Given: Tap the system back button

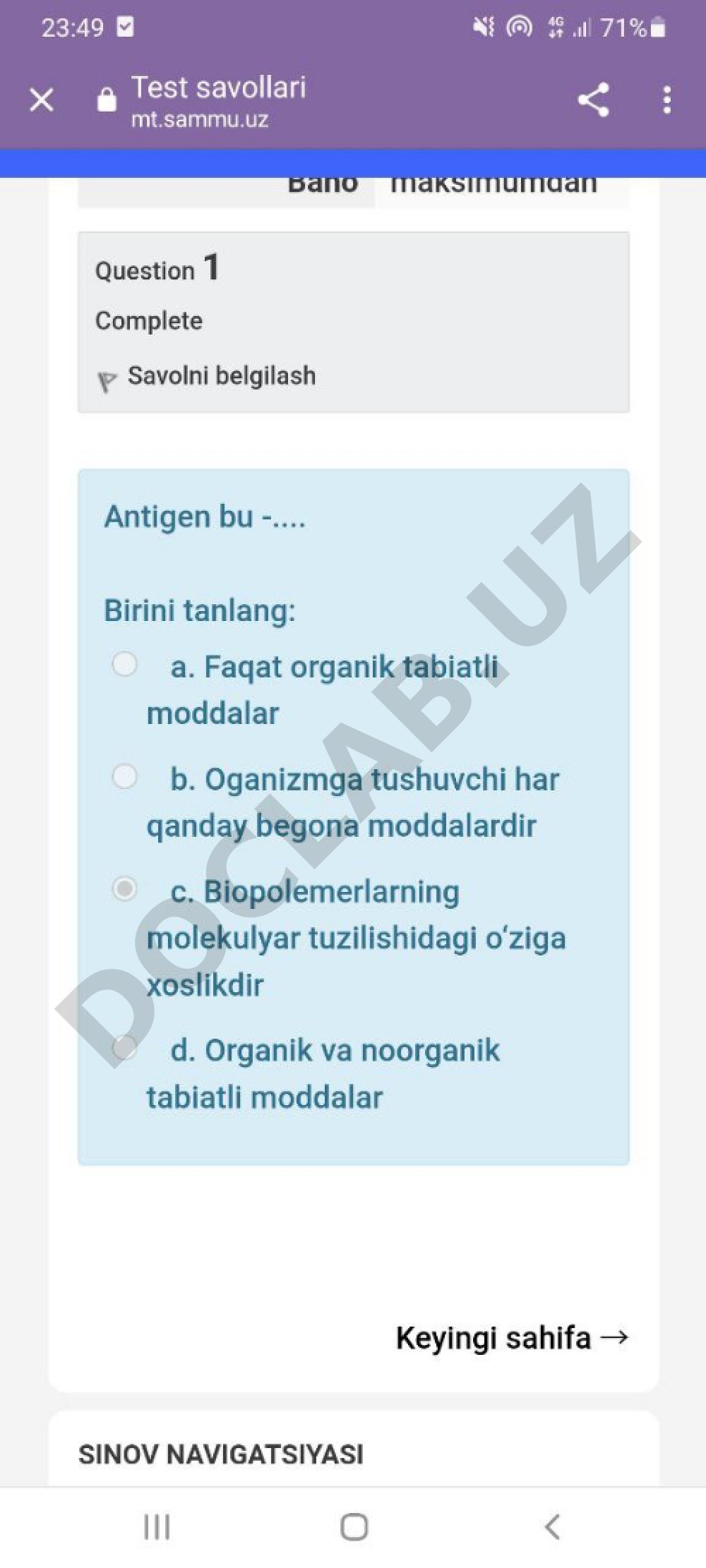Looking at the screenshot, I should (552, 1526).
